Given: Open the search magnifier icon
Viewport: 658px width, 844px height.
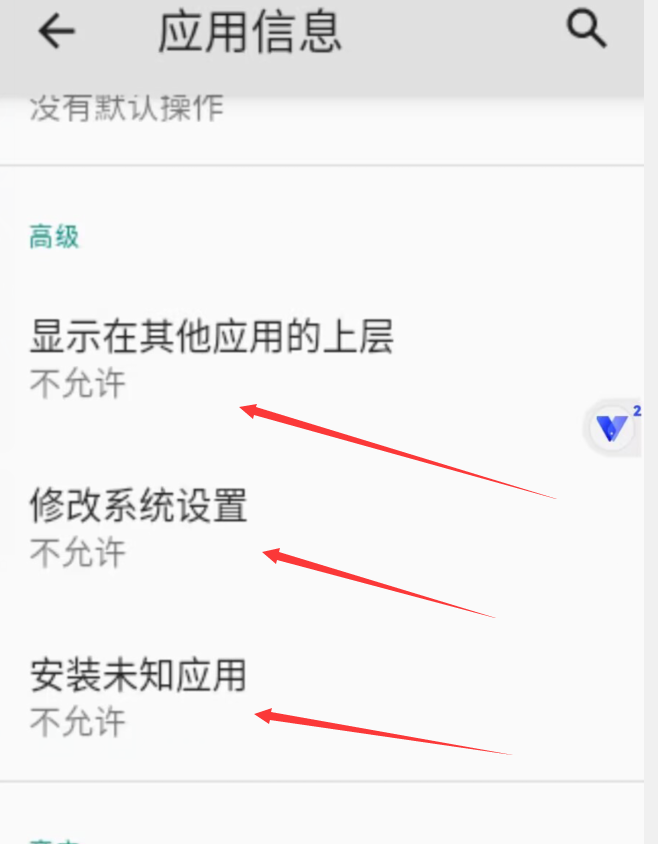Looking at the screenshot, I should (x=587, y=30).
